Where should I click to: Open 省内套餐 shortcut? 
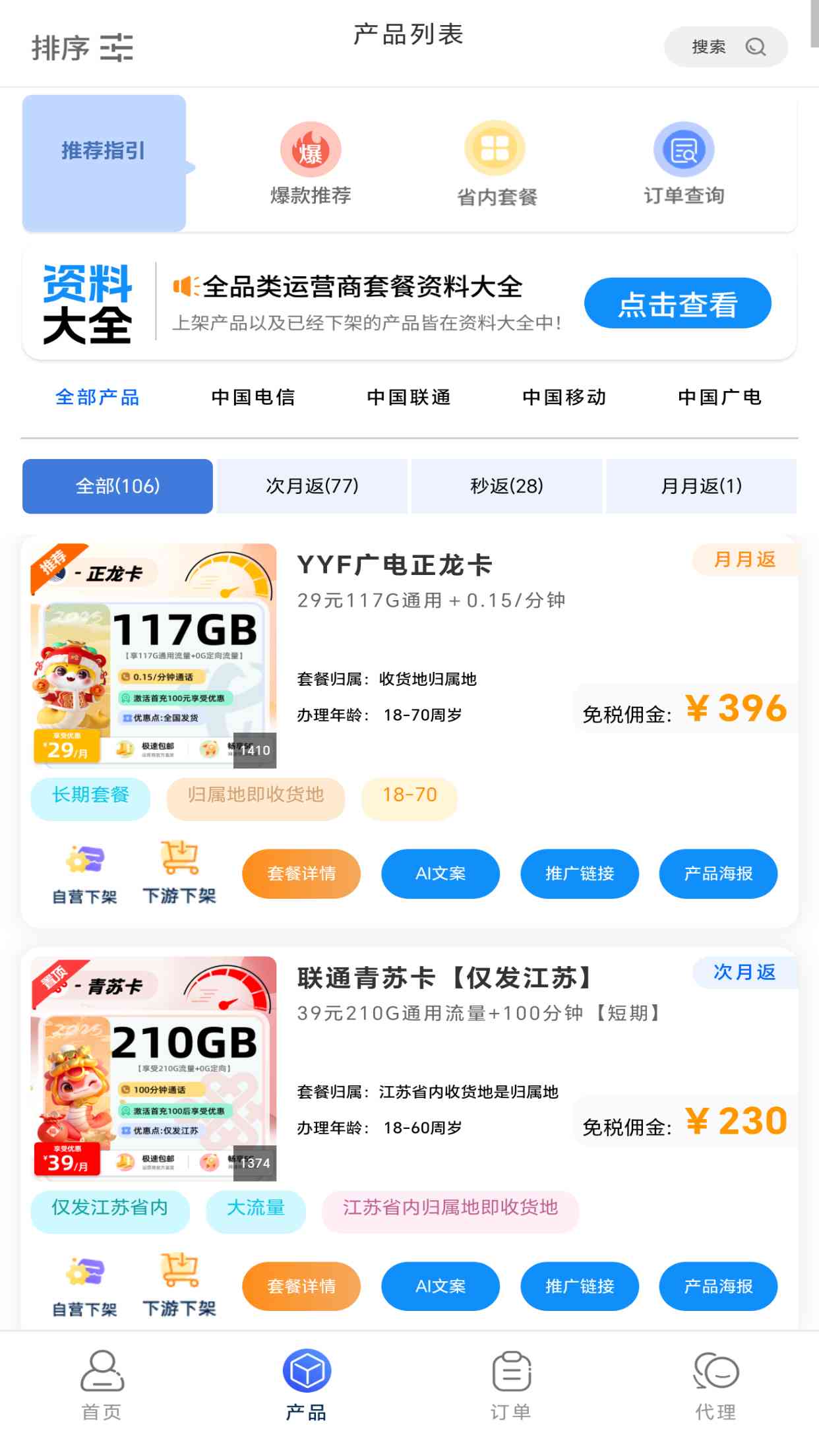click(496, 164)
